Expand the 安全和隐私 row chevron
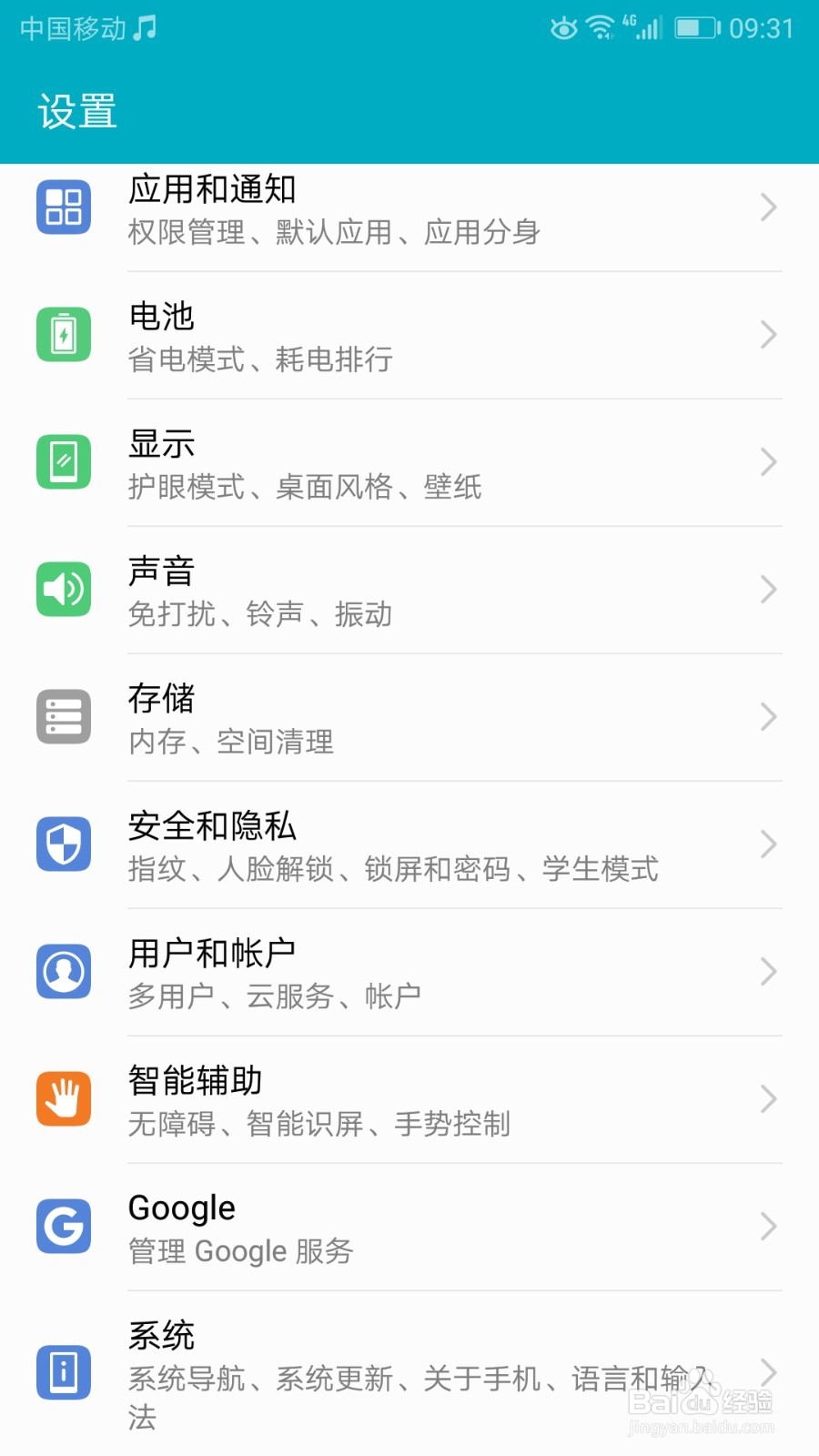 [769, 844]
